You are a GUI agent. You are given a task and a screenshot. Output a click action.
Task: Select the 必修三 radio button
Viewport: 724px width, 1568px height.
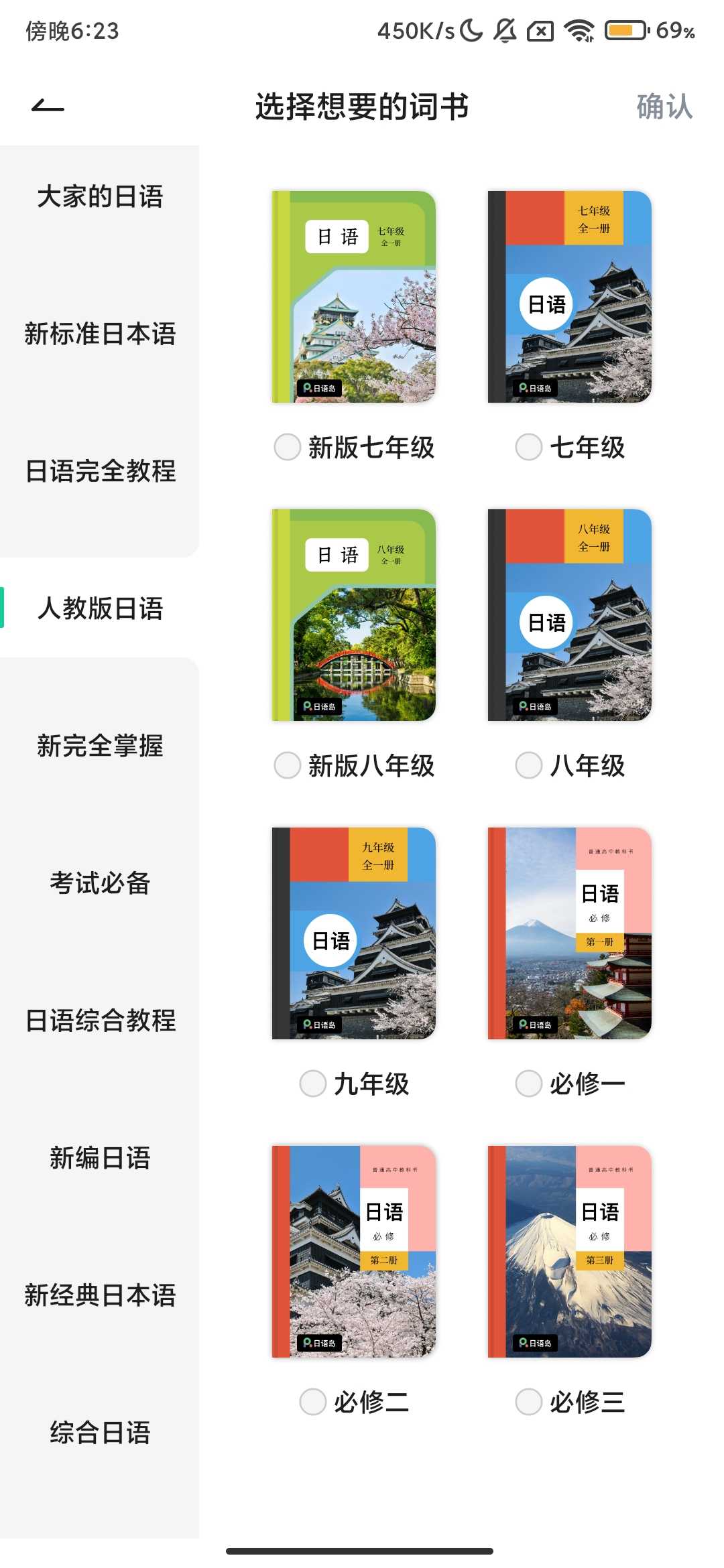[x=528, y=1401]
